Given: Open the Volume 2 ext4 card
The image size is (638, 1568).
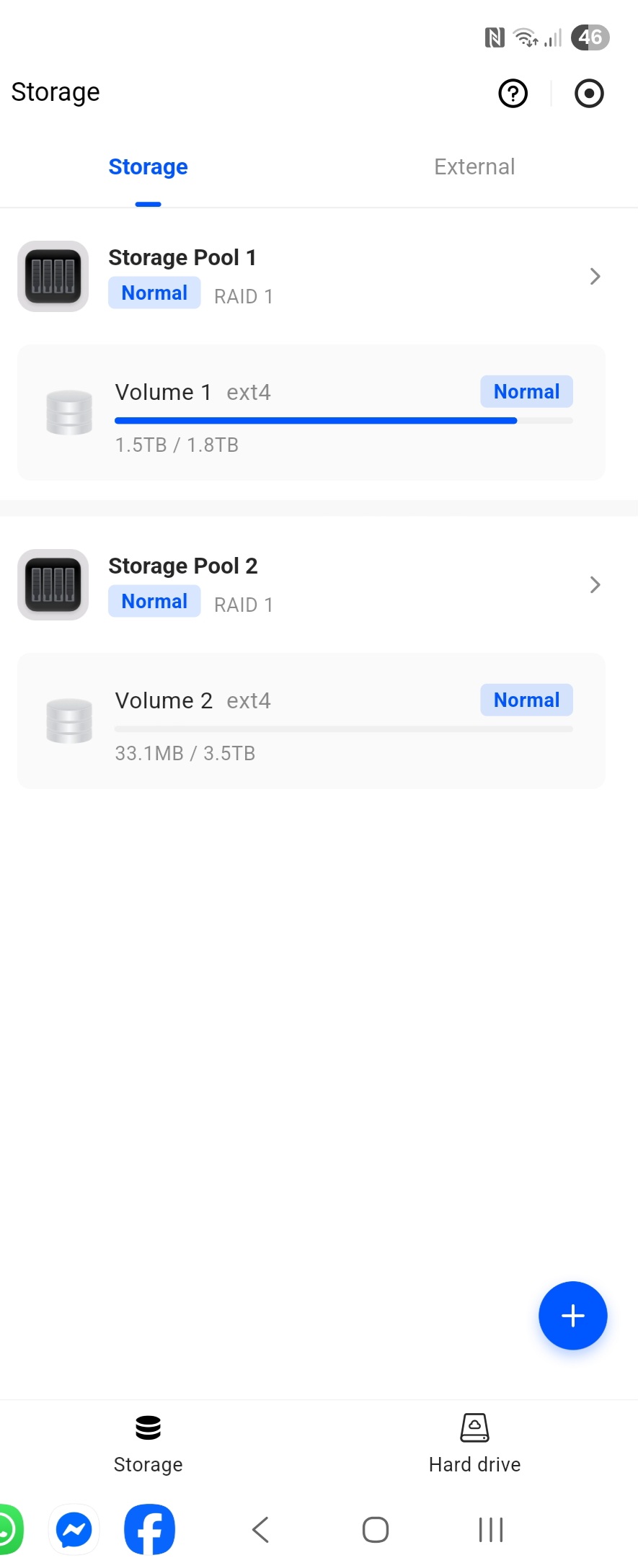Looking at the screenshot, I should coord(310,721).
